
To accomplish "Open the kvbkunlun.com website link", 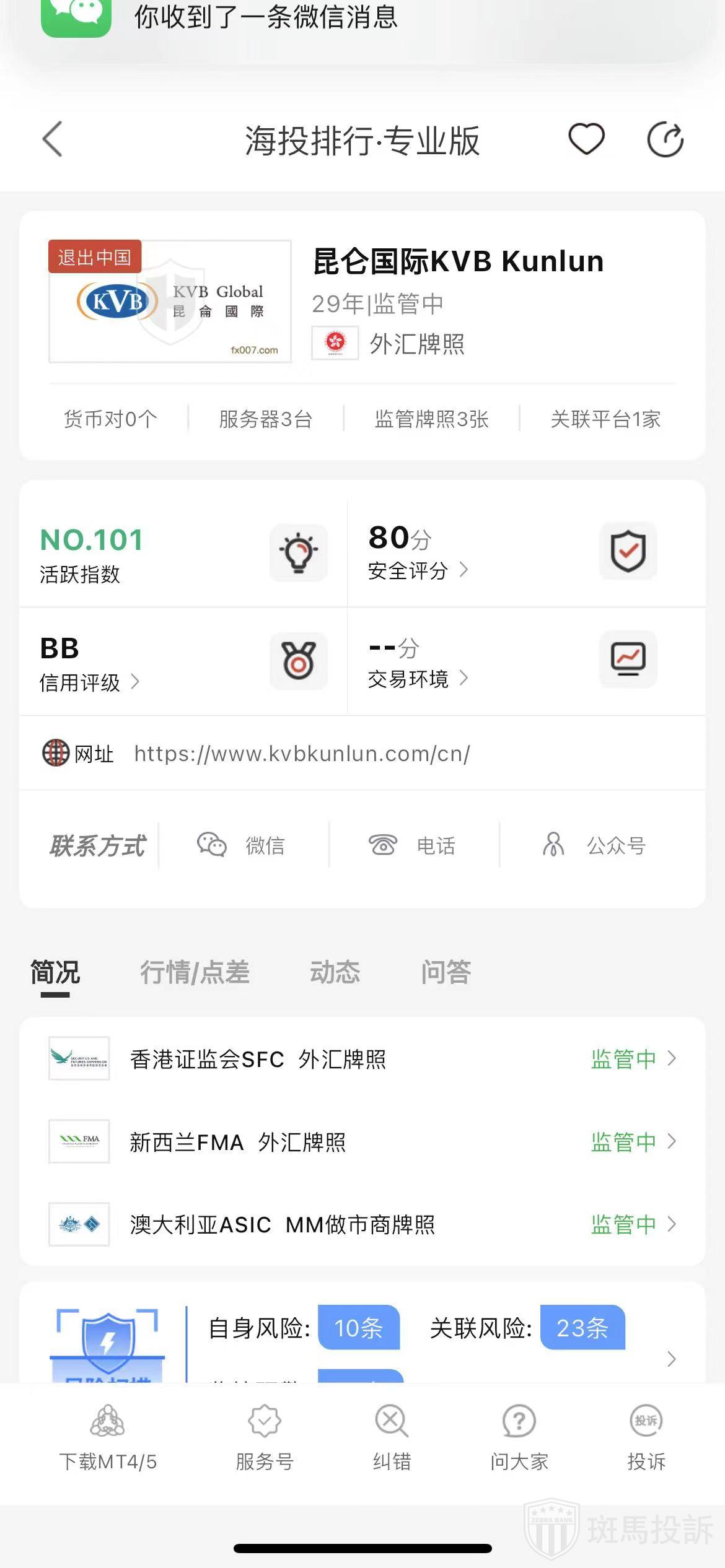I will (x=302, y=754).
